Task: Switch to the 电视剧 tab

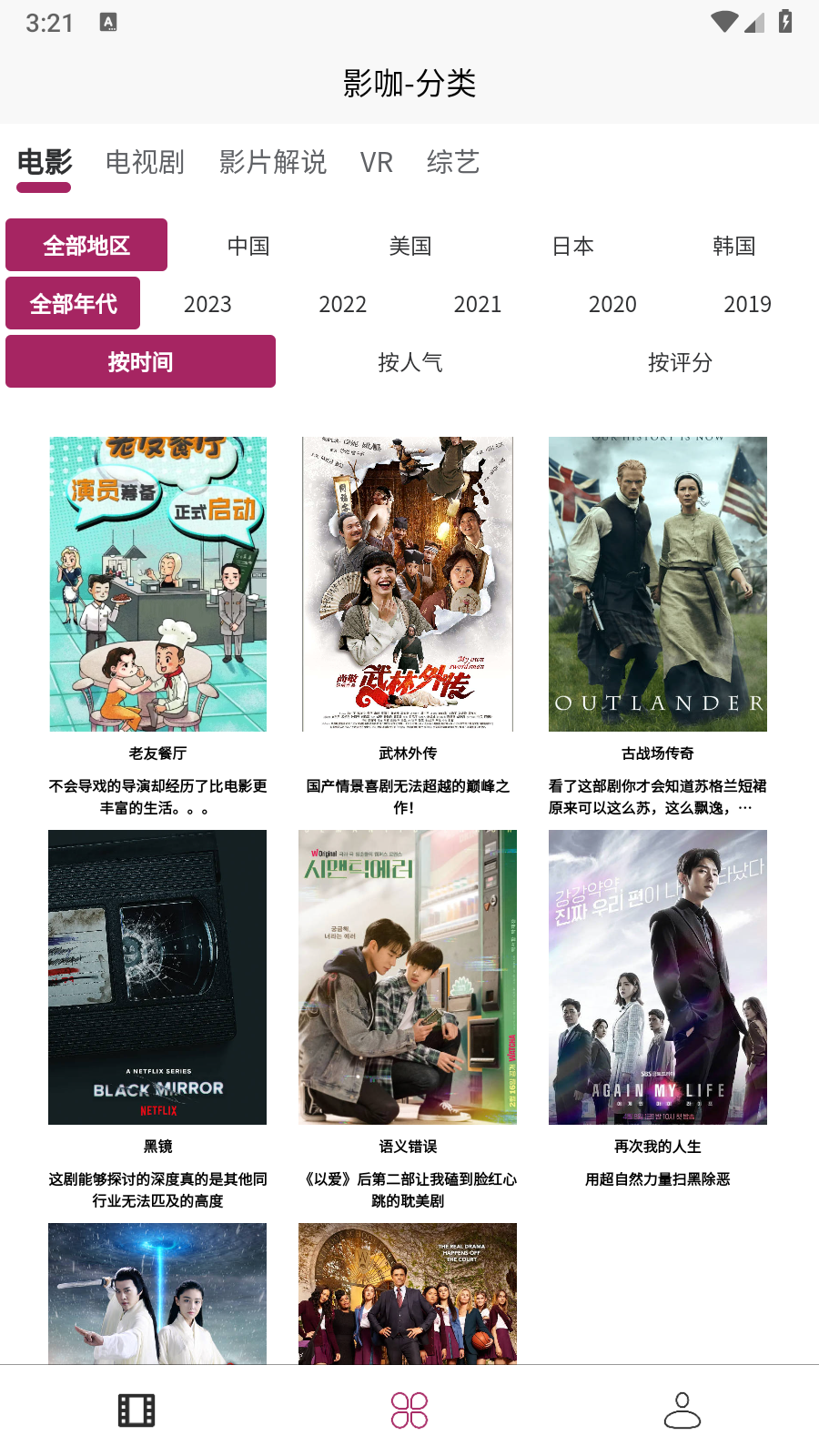Action: coord(145,163)
